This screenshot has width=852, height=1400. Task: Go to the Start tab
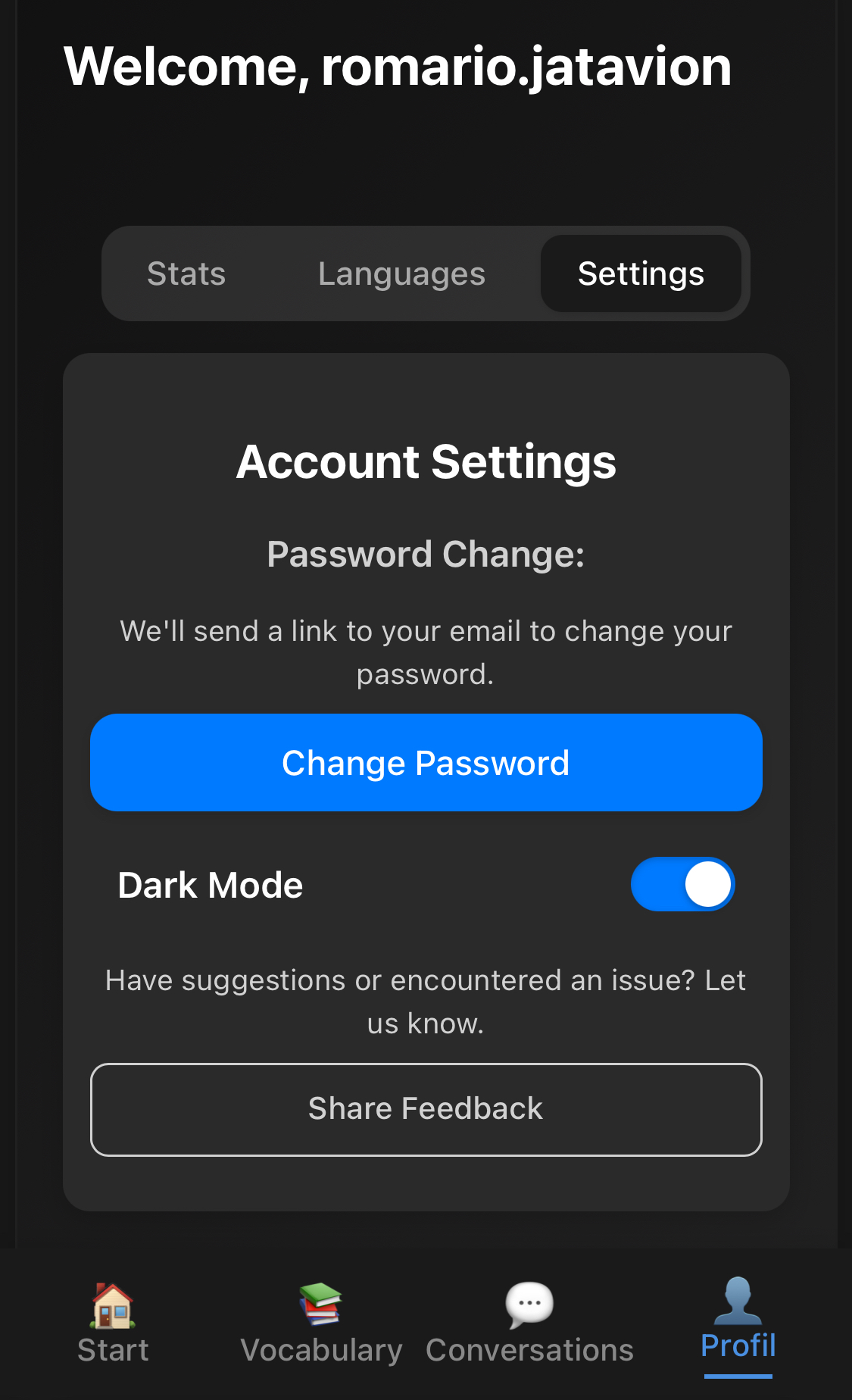pyautogui.click(x=113, y=1324)
